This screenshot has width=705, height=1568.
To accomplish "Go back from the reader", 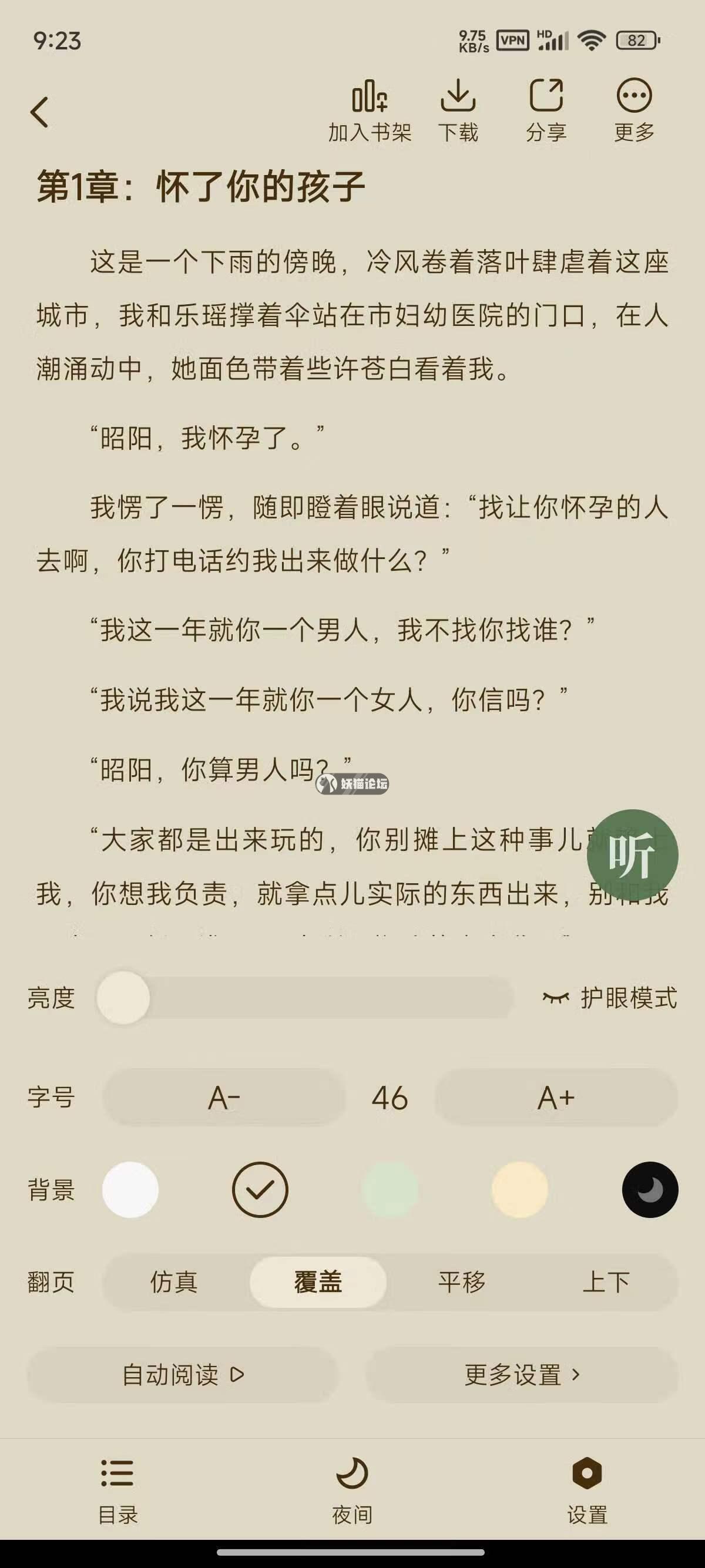I will pos(39,113).
